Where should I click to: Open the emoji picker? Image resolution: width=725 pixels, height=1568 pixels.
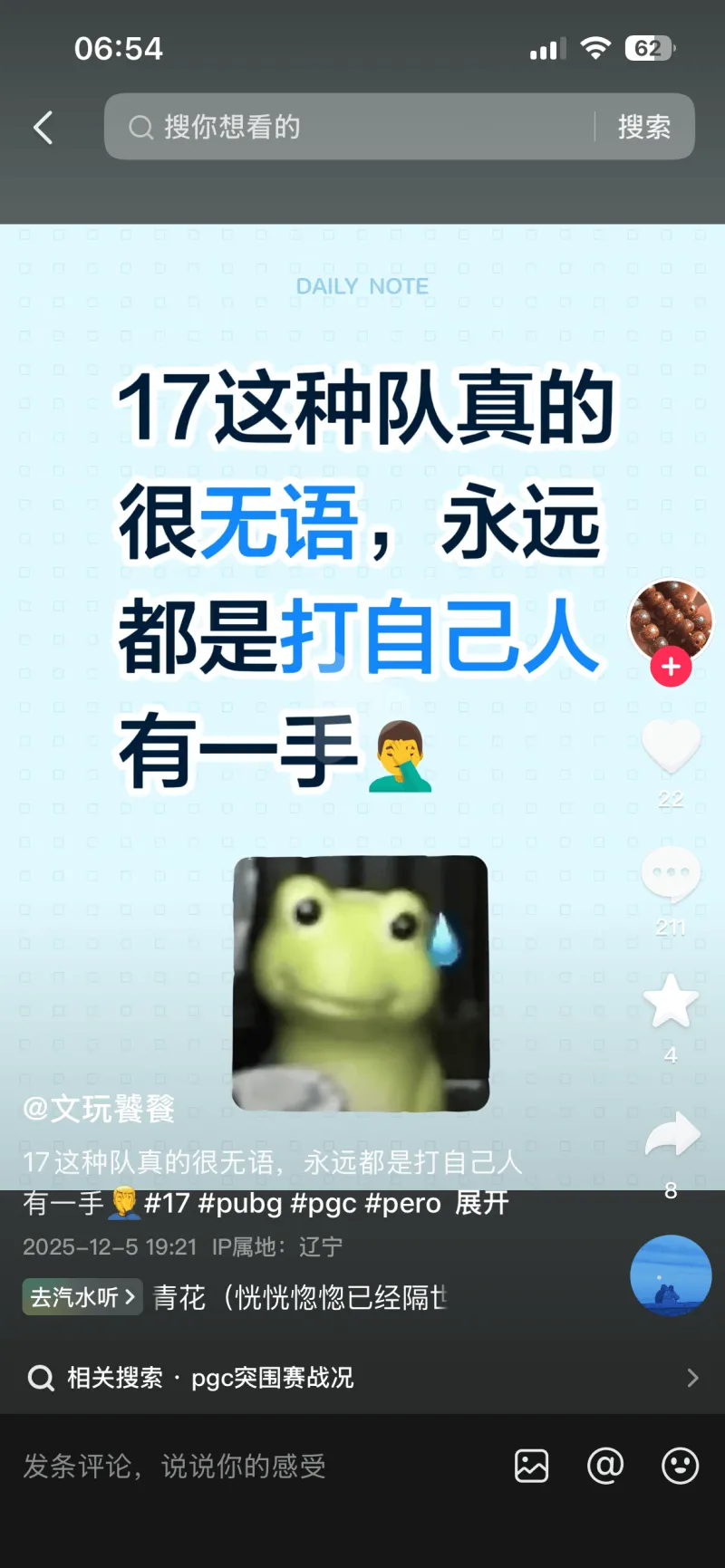[x=680, y=1466]
